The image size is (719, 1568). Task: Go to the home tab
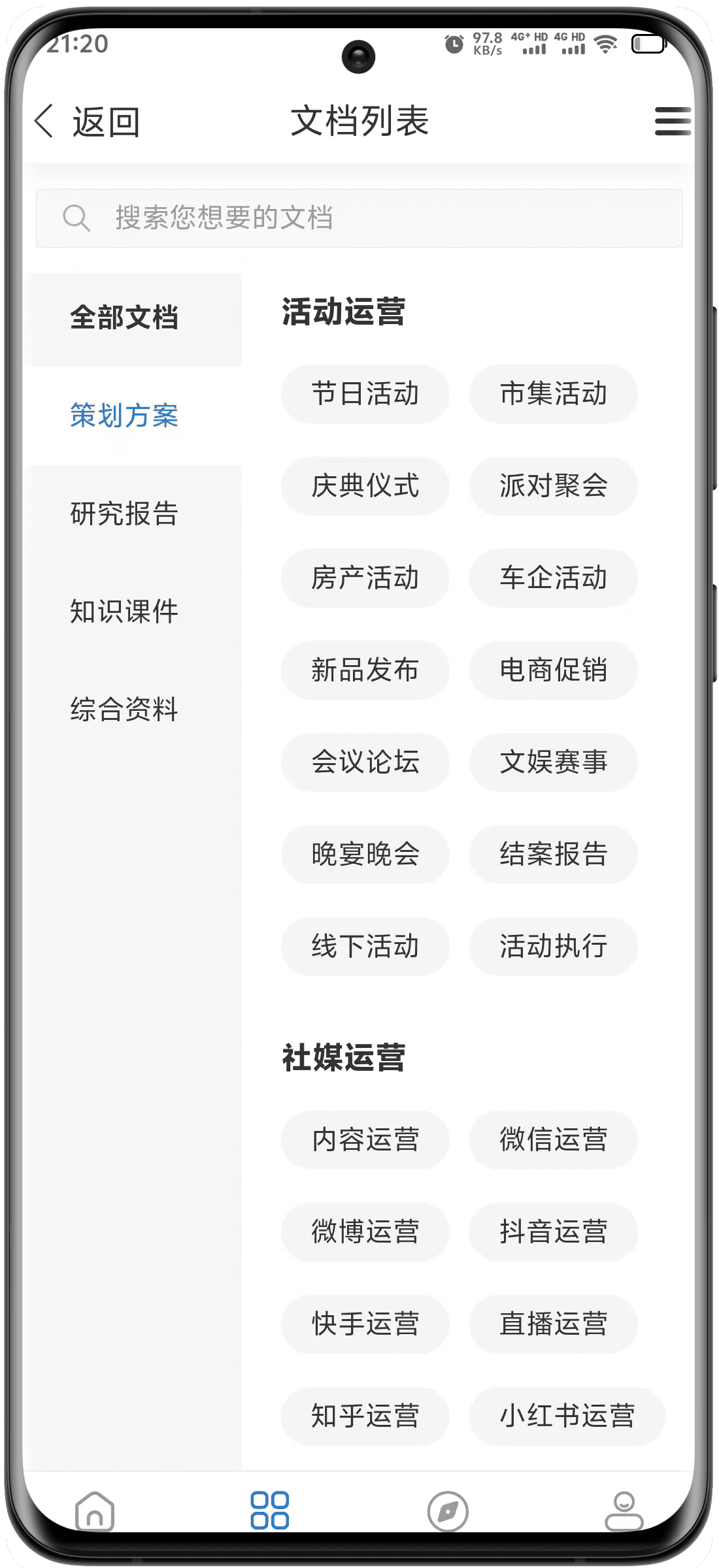click(x=95, y=1511)
